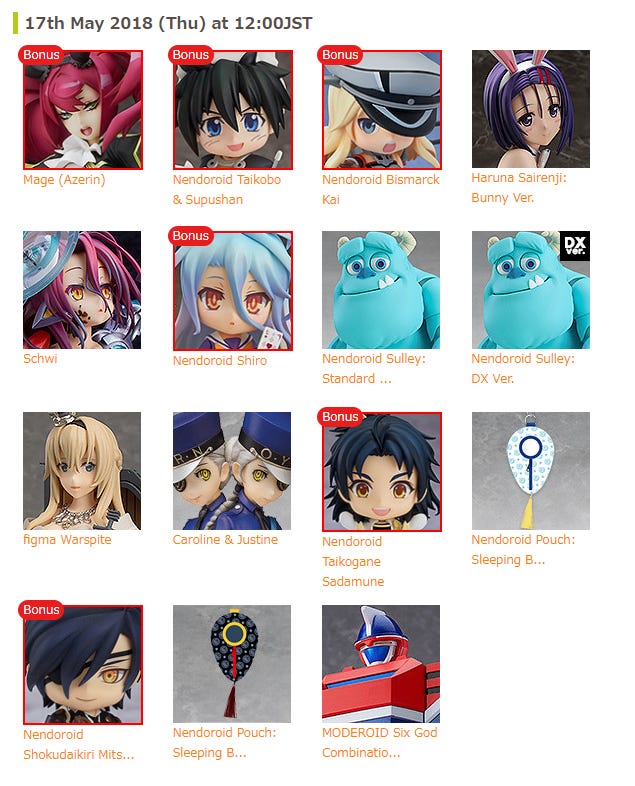View Nendoroid Bismarck Kai product
This screenshot has width=635, height=786.
click(x=381, y=110)
